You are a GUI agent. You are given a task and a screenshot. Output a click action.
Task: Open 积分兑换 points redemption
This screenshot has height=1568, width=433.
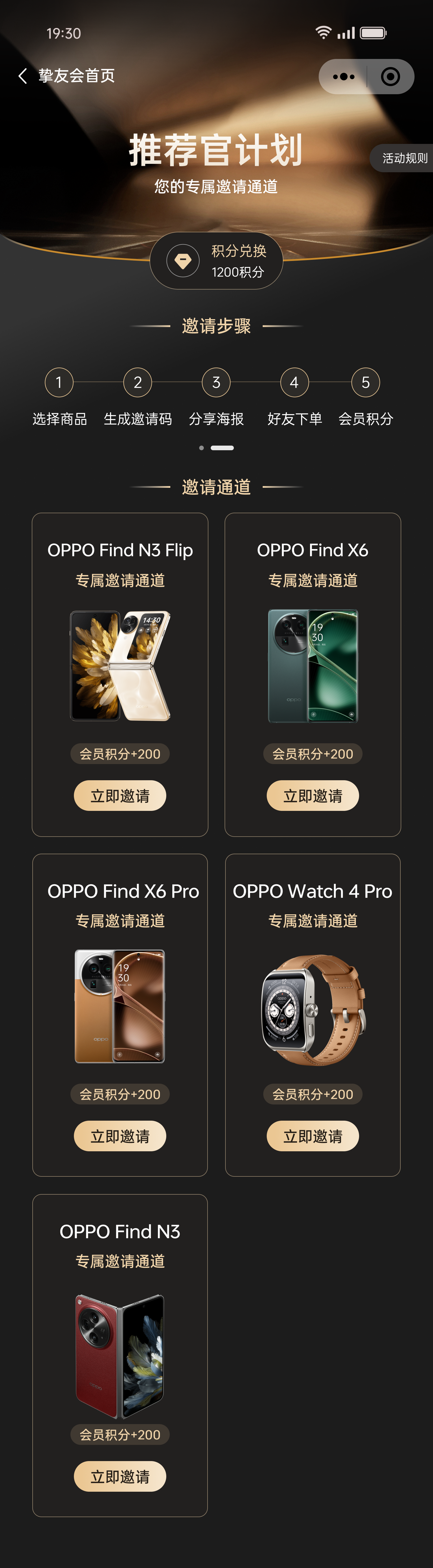(x=216, y=261)
